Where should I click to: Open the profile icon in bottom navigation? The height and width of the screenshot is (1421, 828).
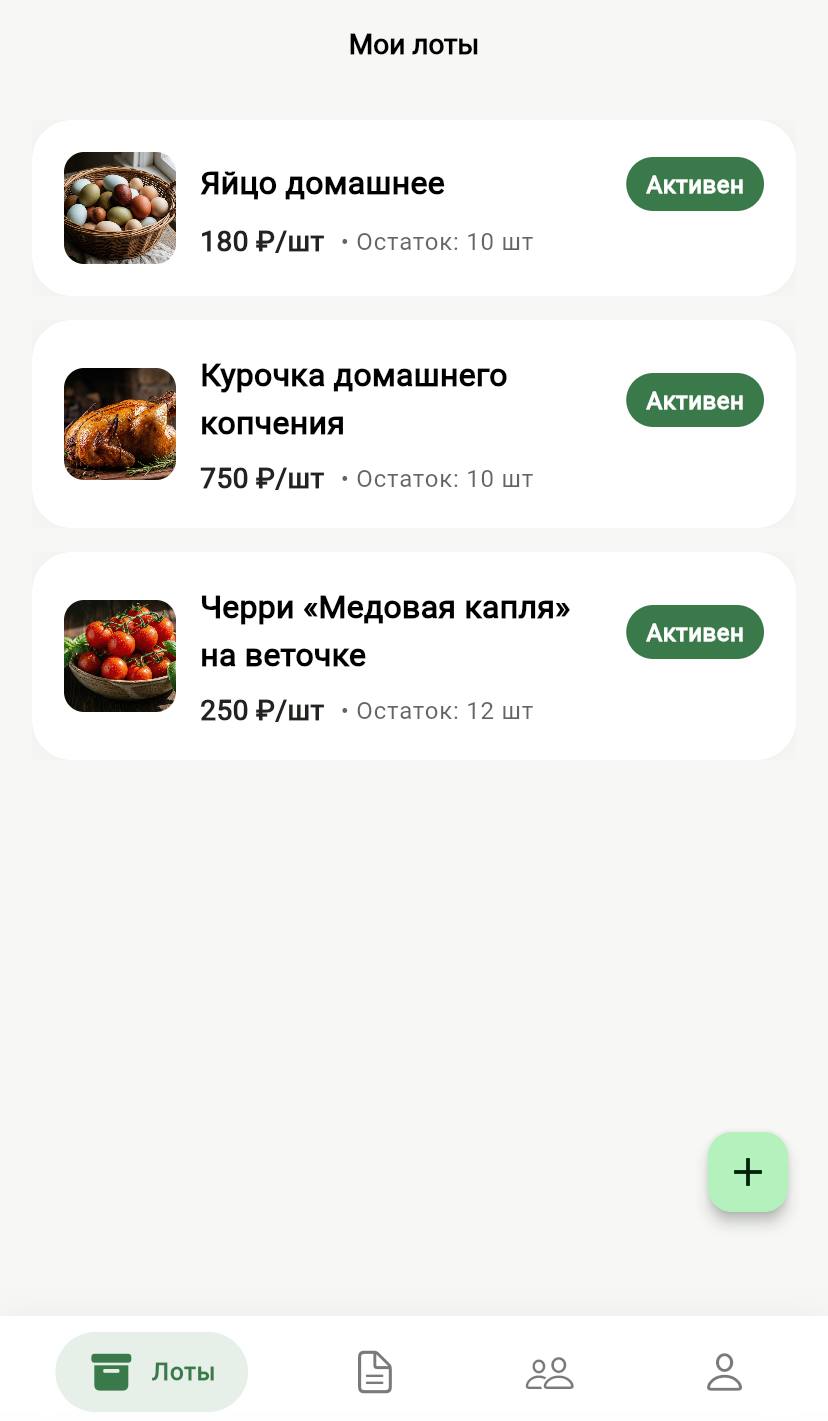pos(724,1371)
